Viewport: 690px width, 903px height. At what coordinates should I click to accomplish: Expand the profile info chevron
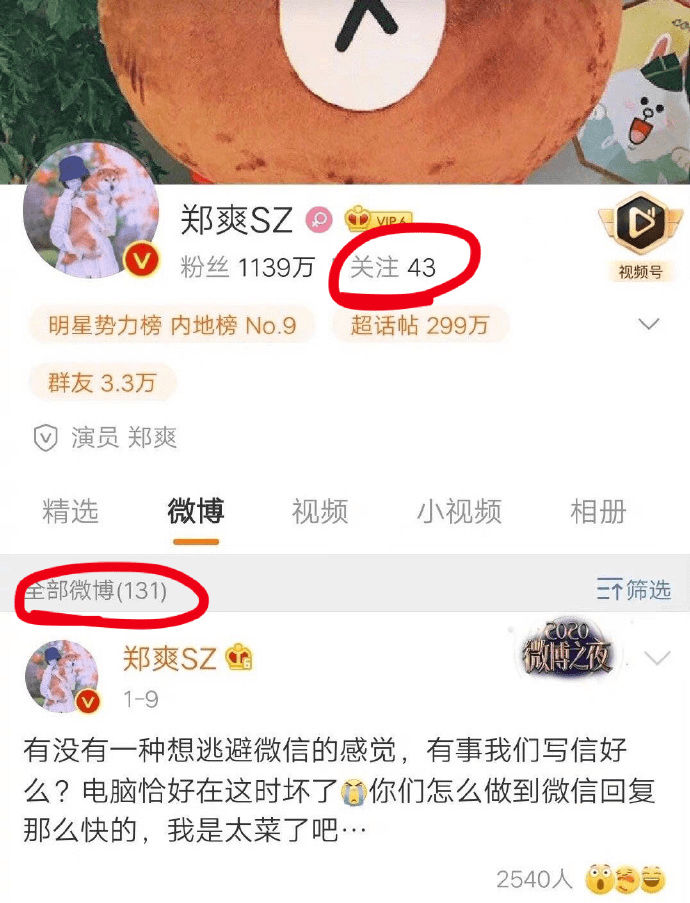coord(649,325)
